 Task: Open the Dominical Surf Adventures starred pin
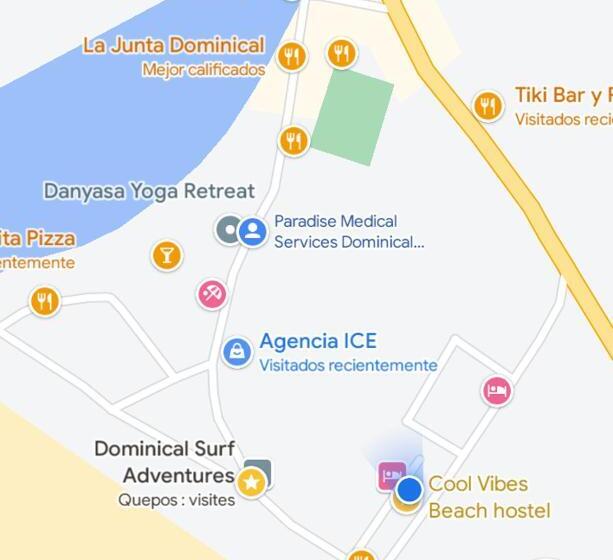[251, 483]
